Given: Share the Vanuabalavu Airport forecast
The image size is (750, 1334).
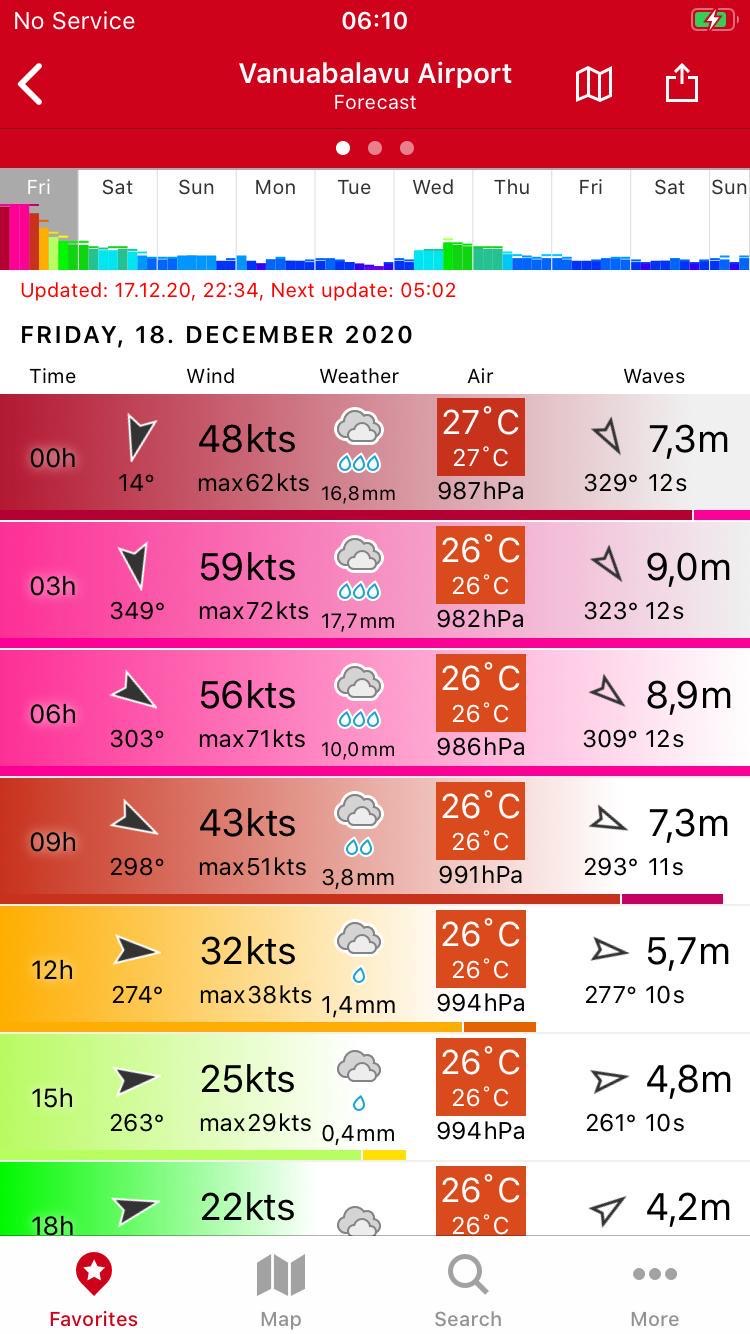Looking at the screenshot, I should click(681, 84).
